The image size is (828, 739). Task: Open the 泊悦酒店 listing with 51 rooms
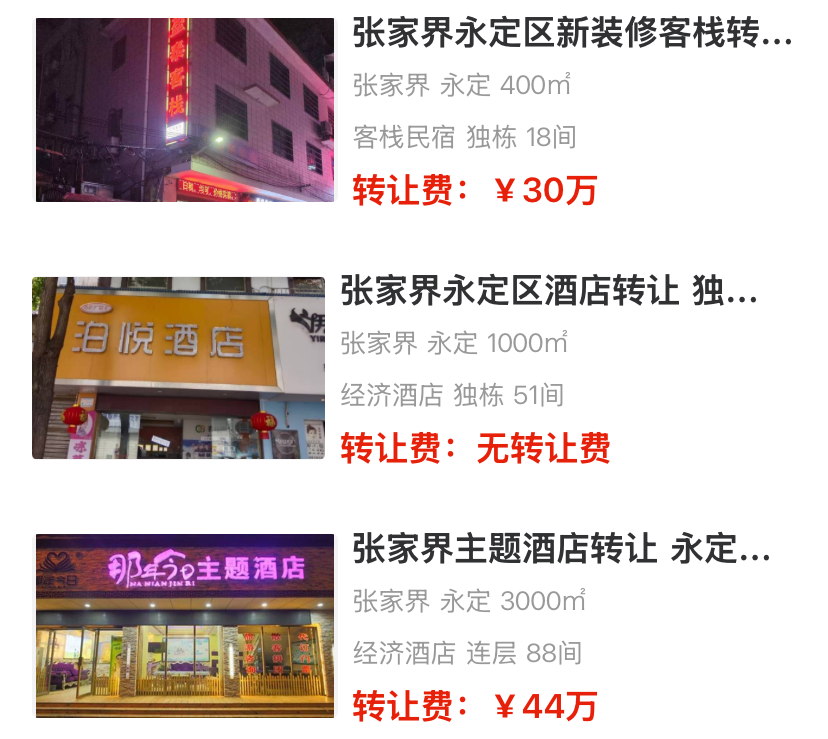click(548, 293)
